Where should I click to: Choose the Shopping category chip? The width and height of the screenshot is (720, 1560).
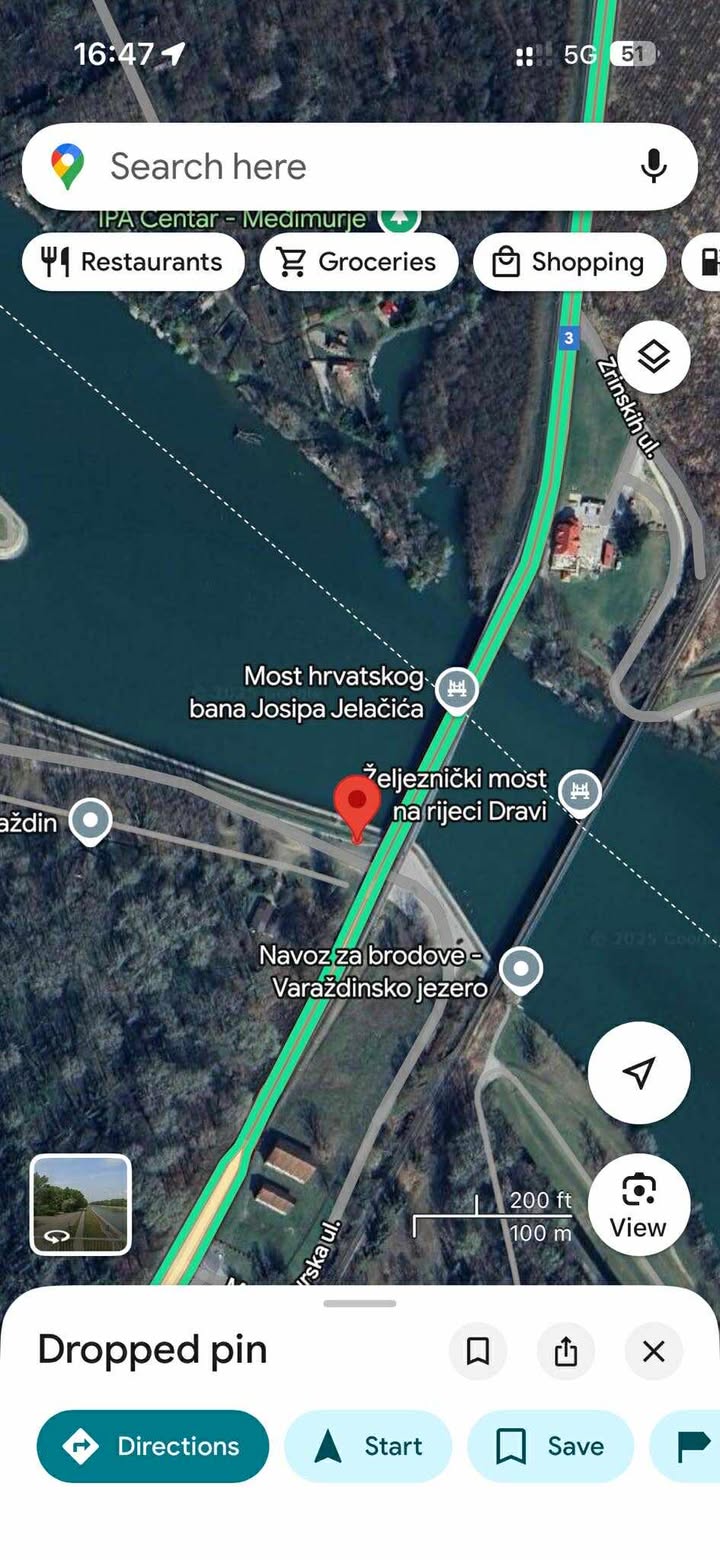tap(569, 262)
